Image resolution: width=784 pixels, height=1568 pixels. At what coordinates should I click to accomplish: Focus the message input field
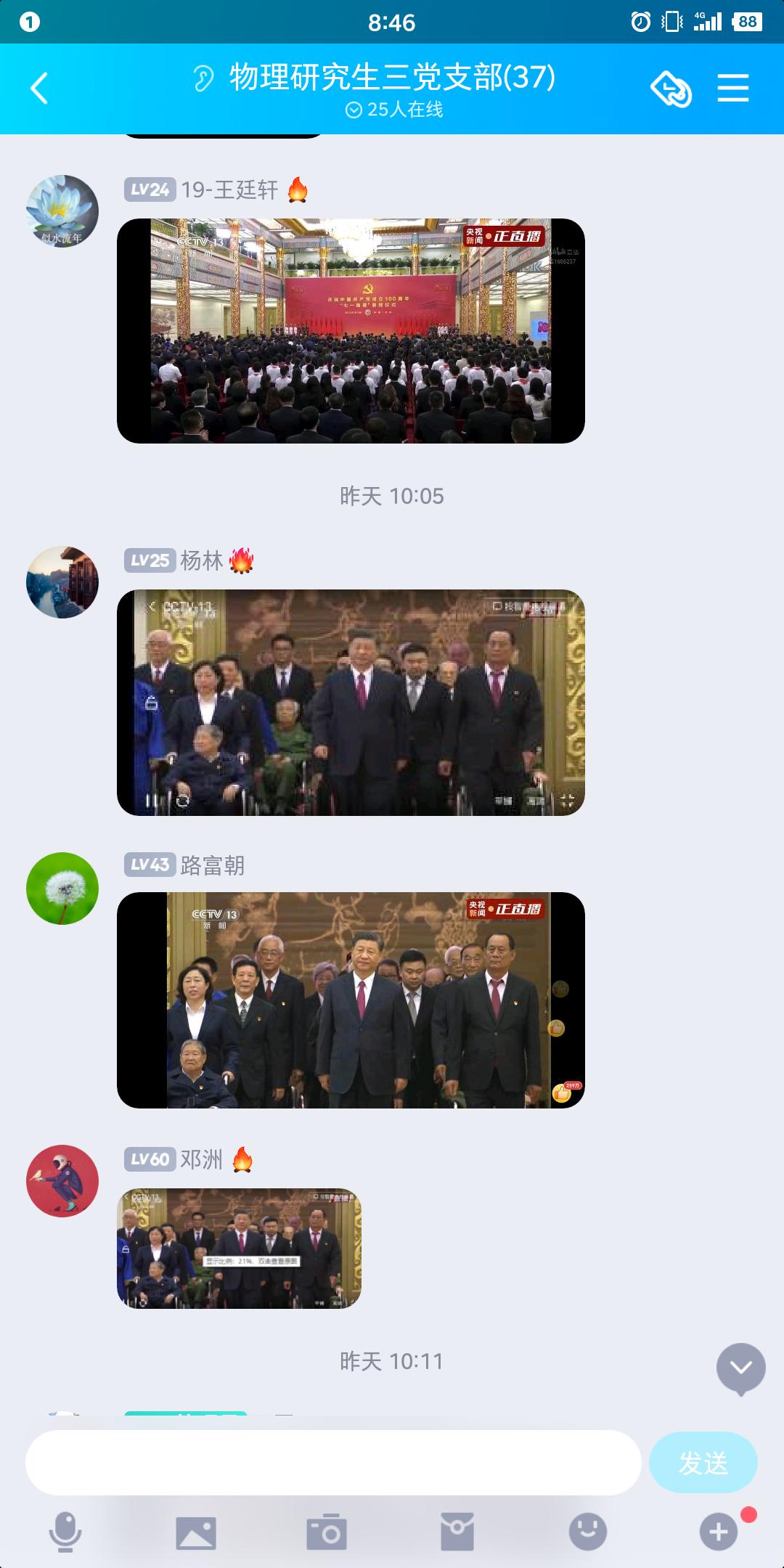click(x=334, y=1463)
